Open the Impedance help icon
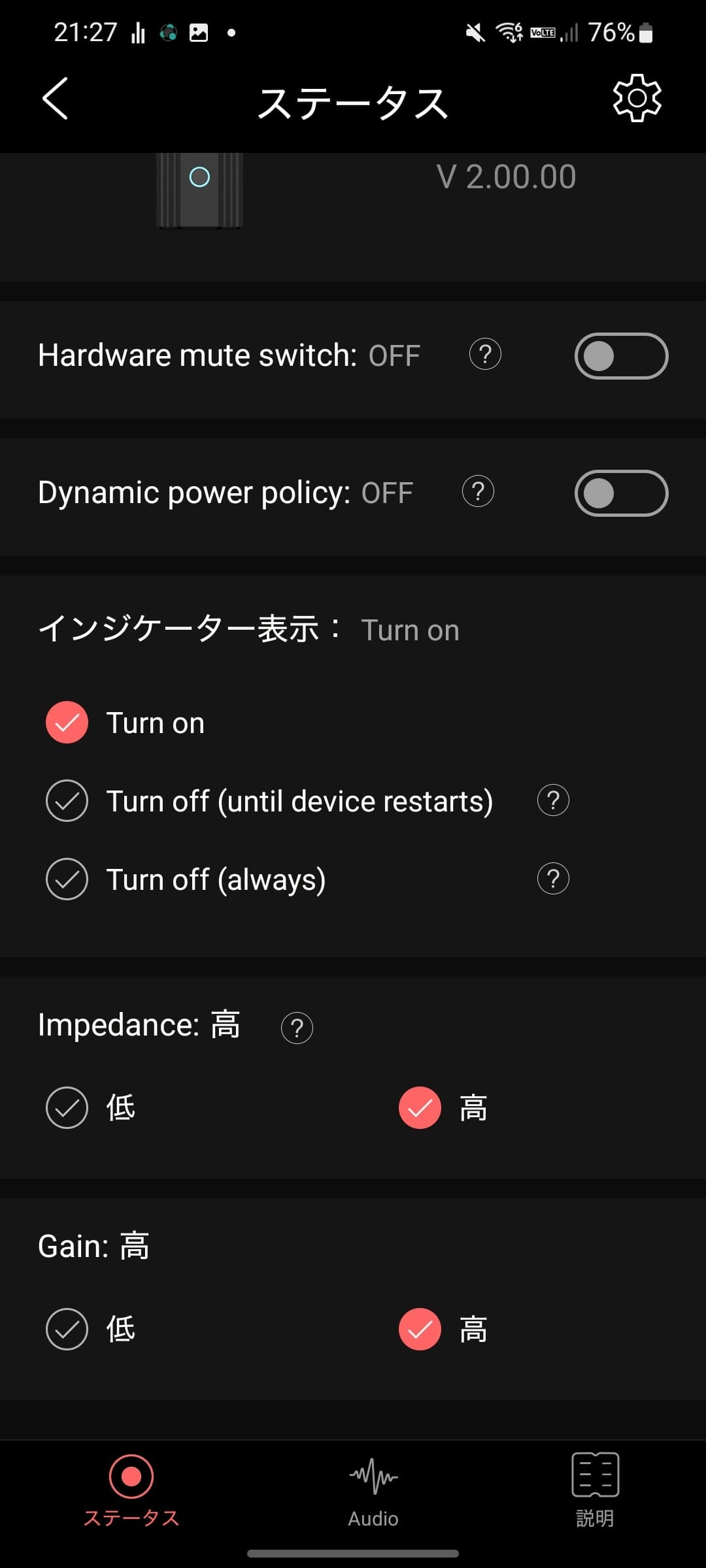 [x=297, y=1028]
